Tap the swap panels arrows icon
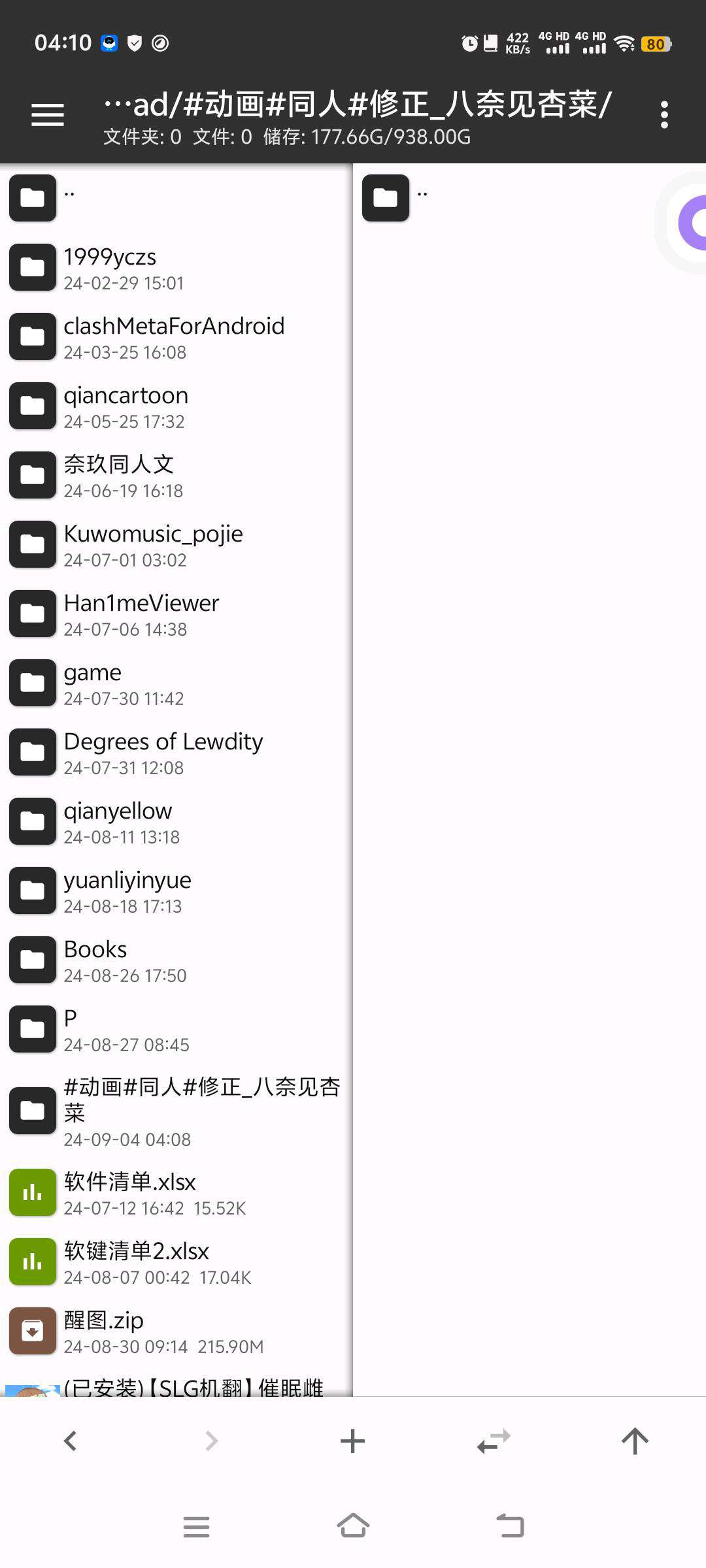This screenshot has height=1568, width=706. [494, 1441]
